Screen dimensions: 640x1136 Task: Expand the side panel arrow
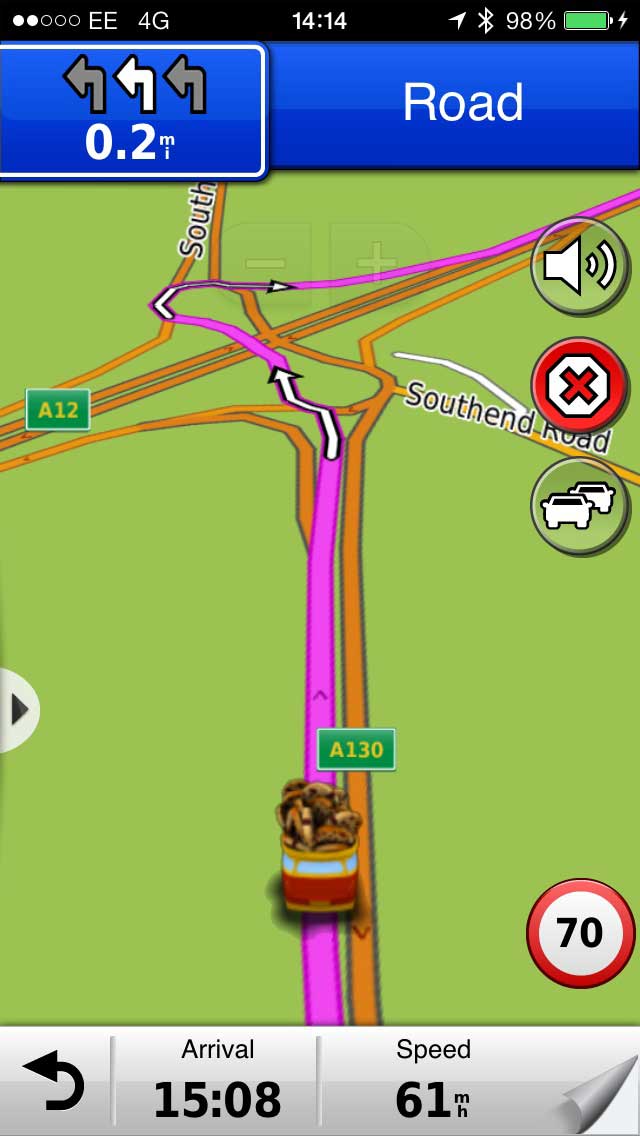click(x=19, y=711)
